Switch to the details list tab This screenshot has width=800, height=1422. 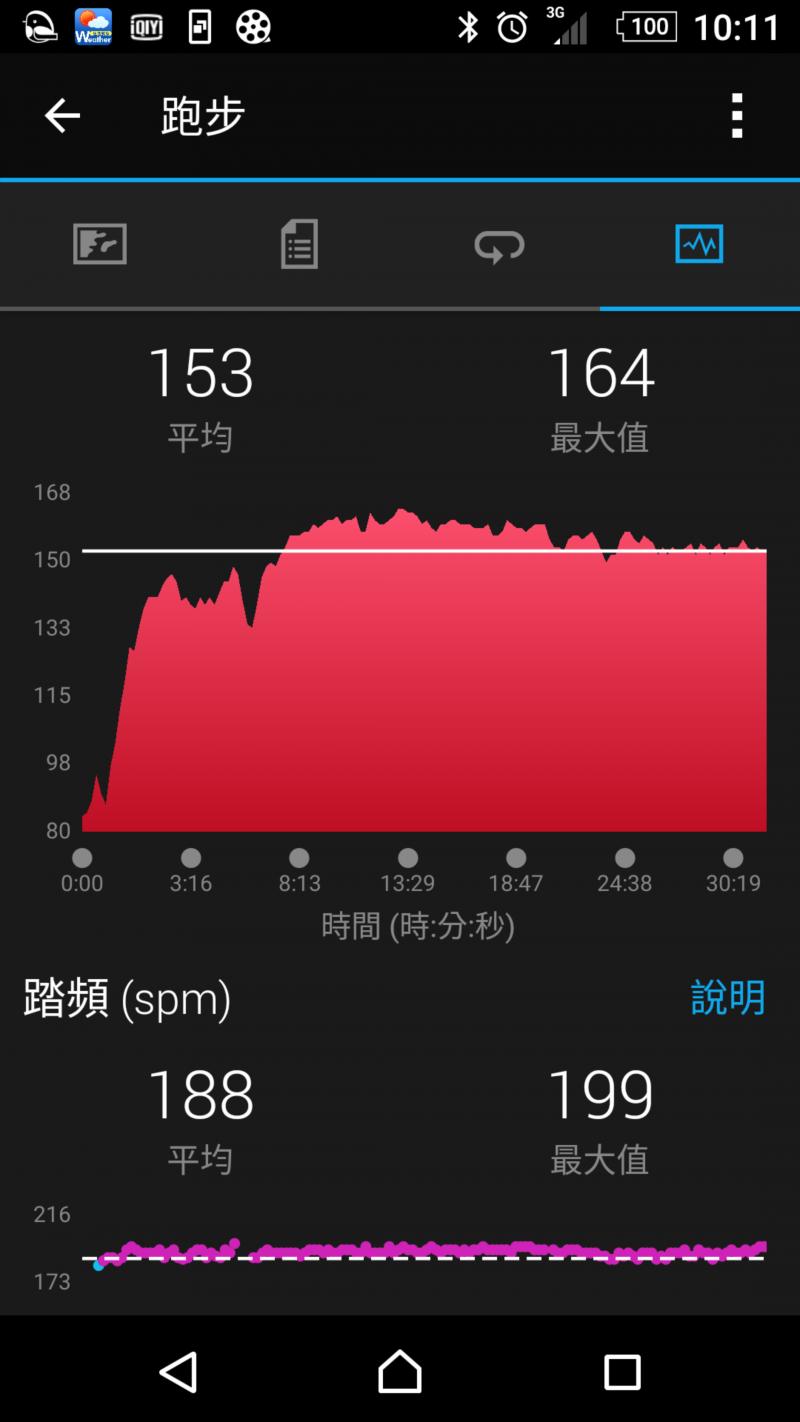click(x=299, y=244)
